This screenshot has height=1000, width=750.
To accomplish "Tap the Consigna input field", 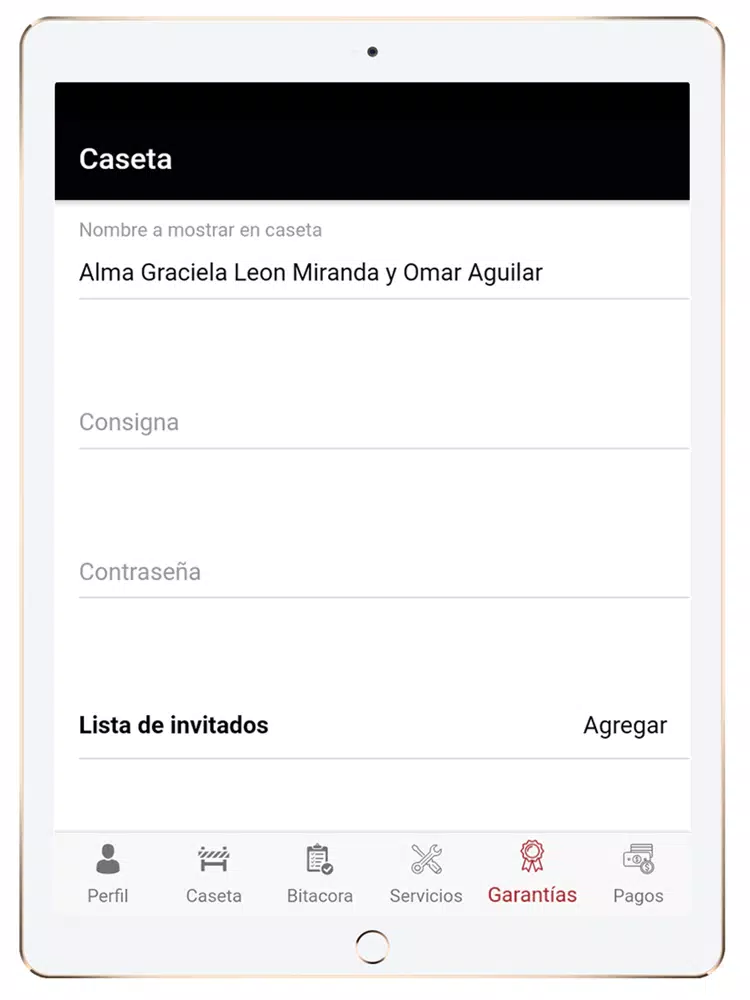I will point(383,423).
